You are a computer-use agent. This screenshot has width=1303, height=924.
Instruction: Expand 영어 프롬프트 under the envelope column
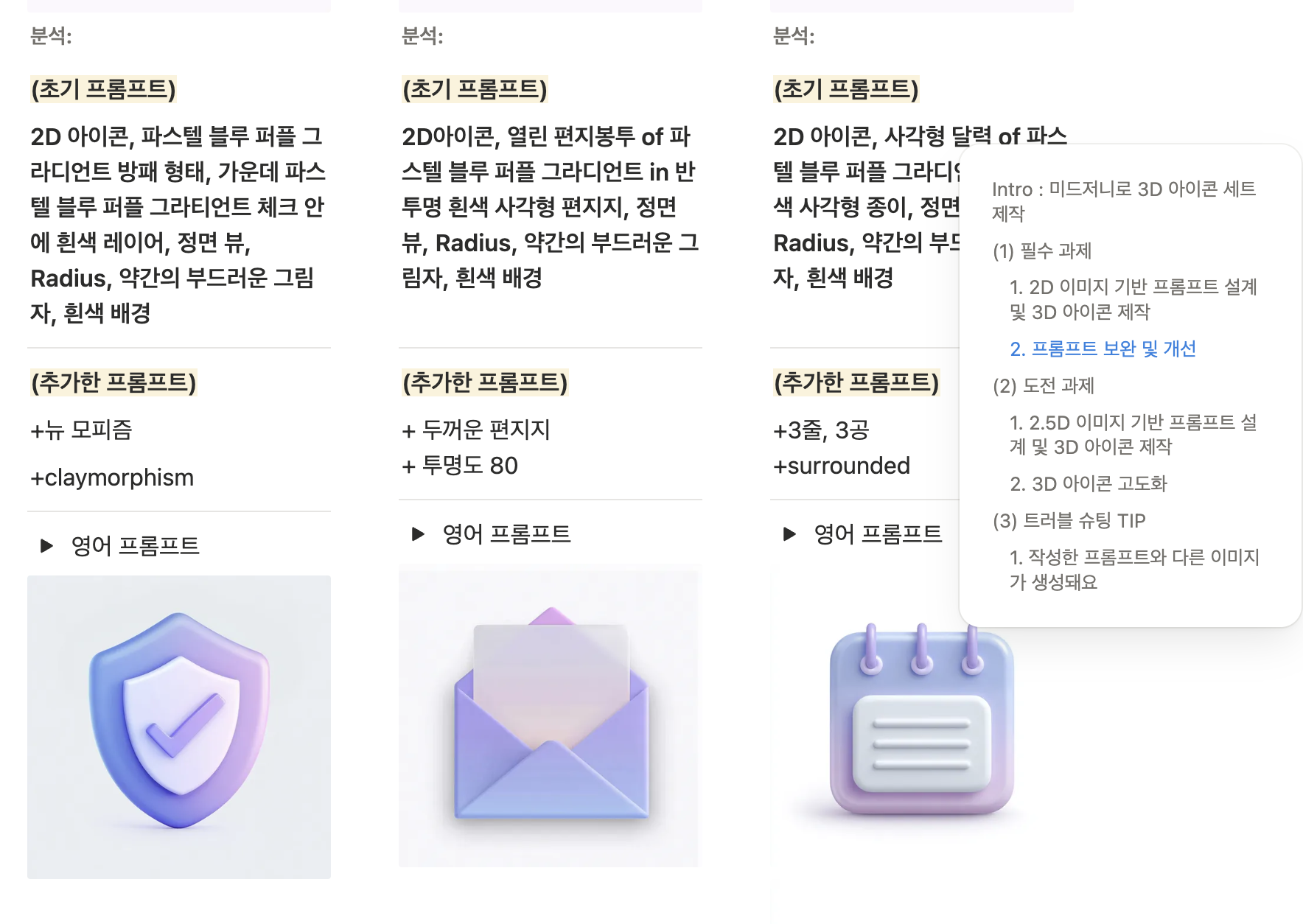(x=418, y=534)
